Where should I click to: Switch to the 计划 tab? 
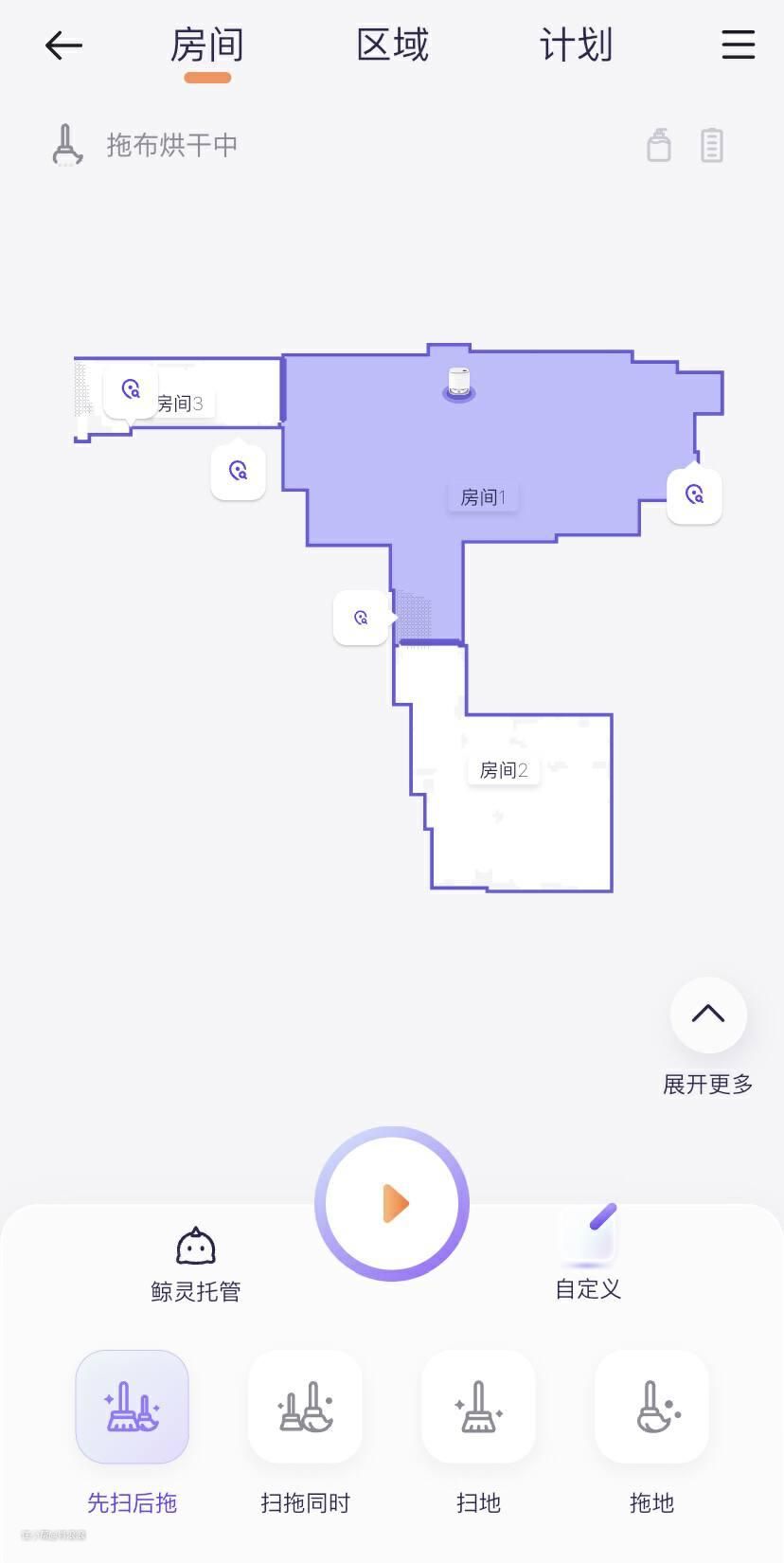576,45
